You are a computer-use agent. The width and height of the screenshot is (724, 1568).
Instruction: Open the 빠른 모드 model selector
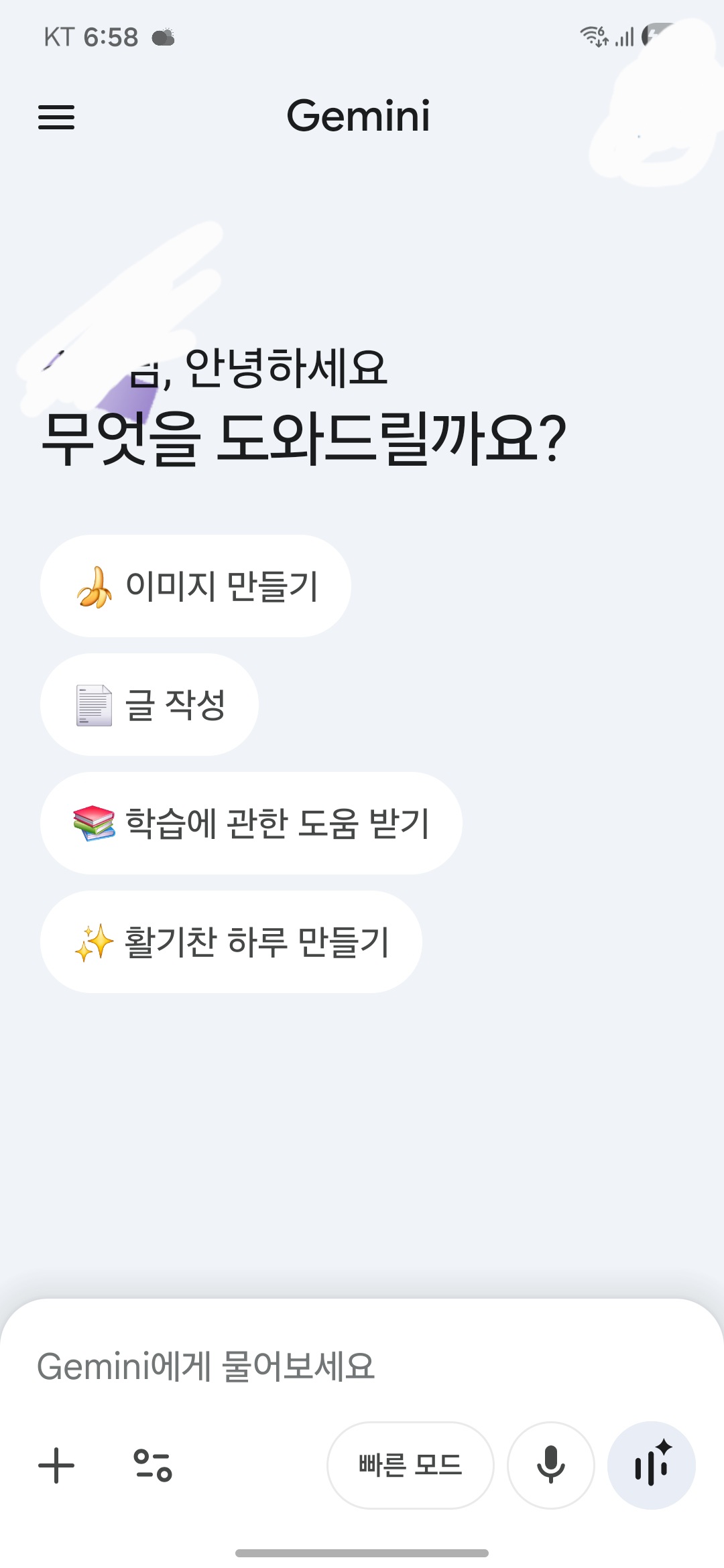coord(410,1465)
